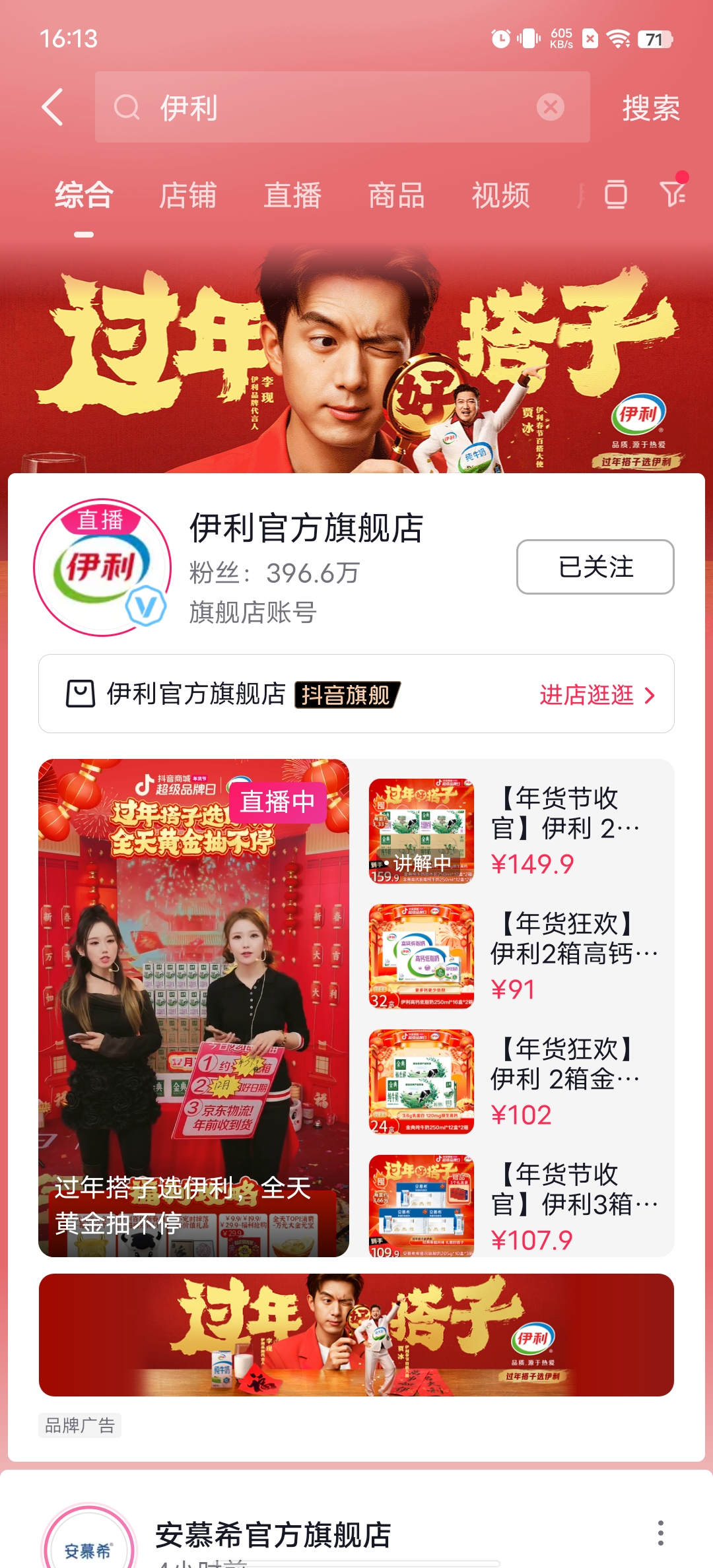Viewport: 713px width, 1568px height.
Task: Open the 直播中 live stream card
Action: (x=193, y=1008)
